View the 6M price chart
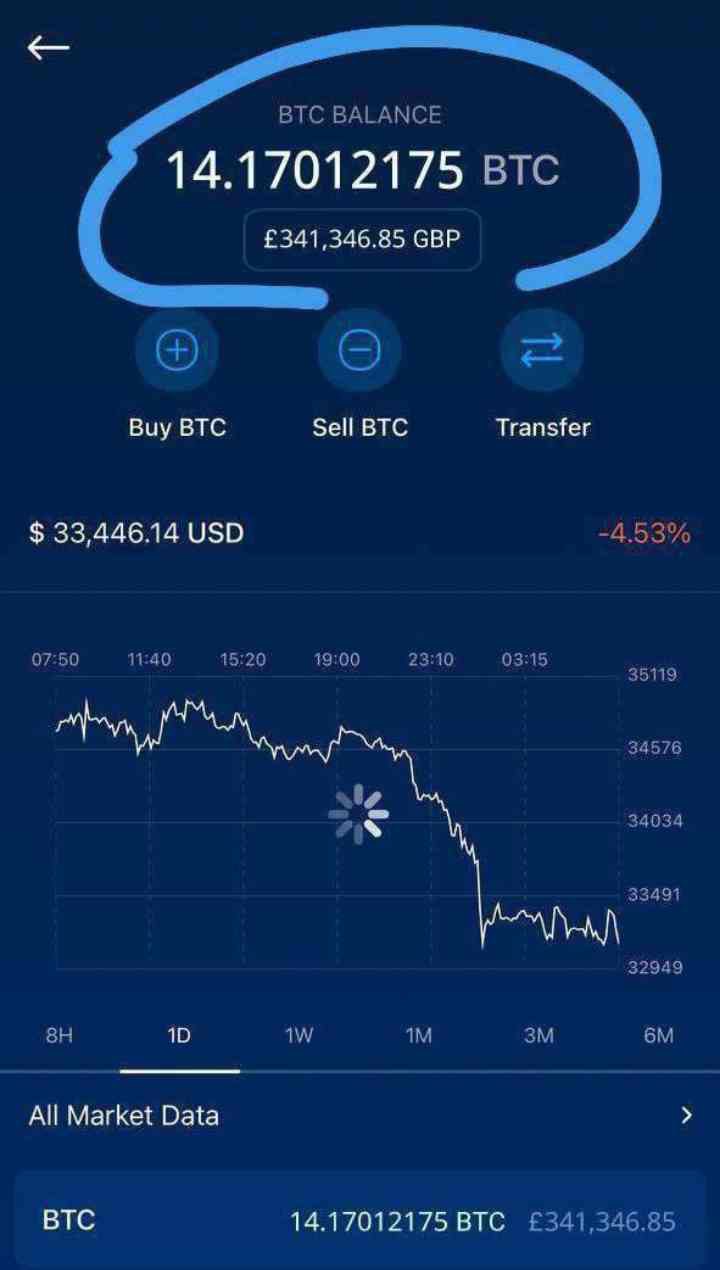 click(x=658, y=1035)
